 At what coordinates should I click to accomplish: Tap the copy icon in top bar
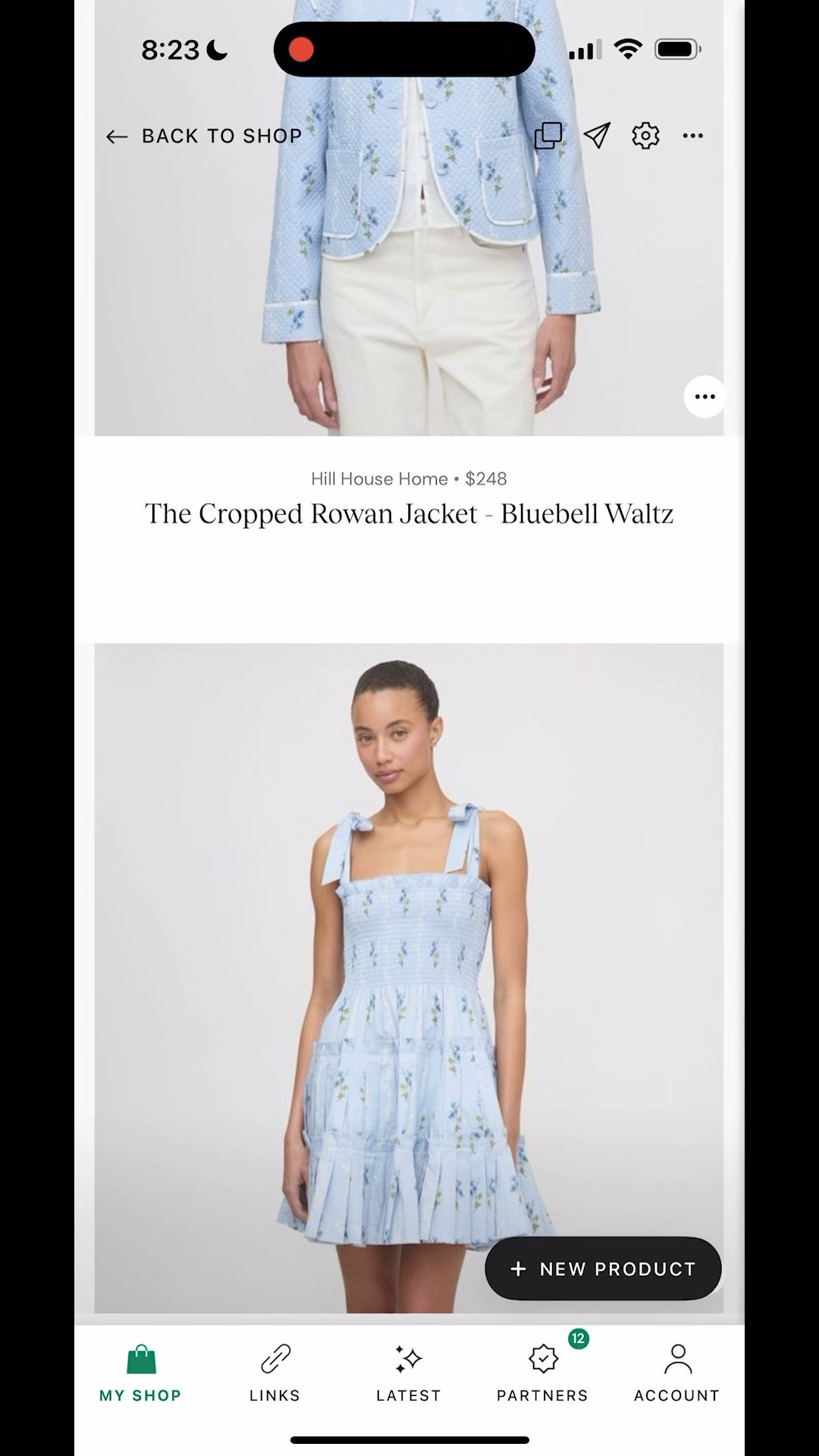[548, 136]
